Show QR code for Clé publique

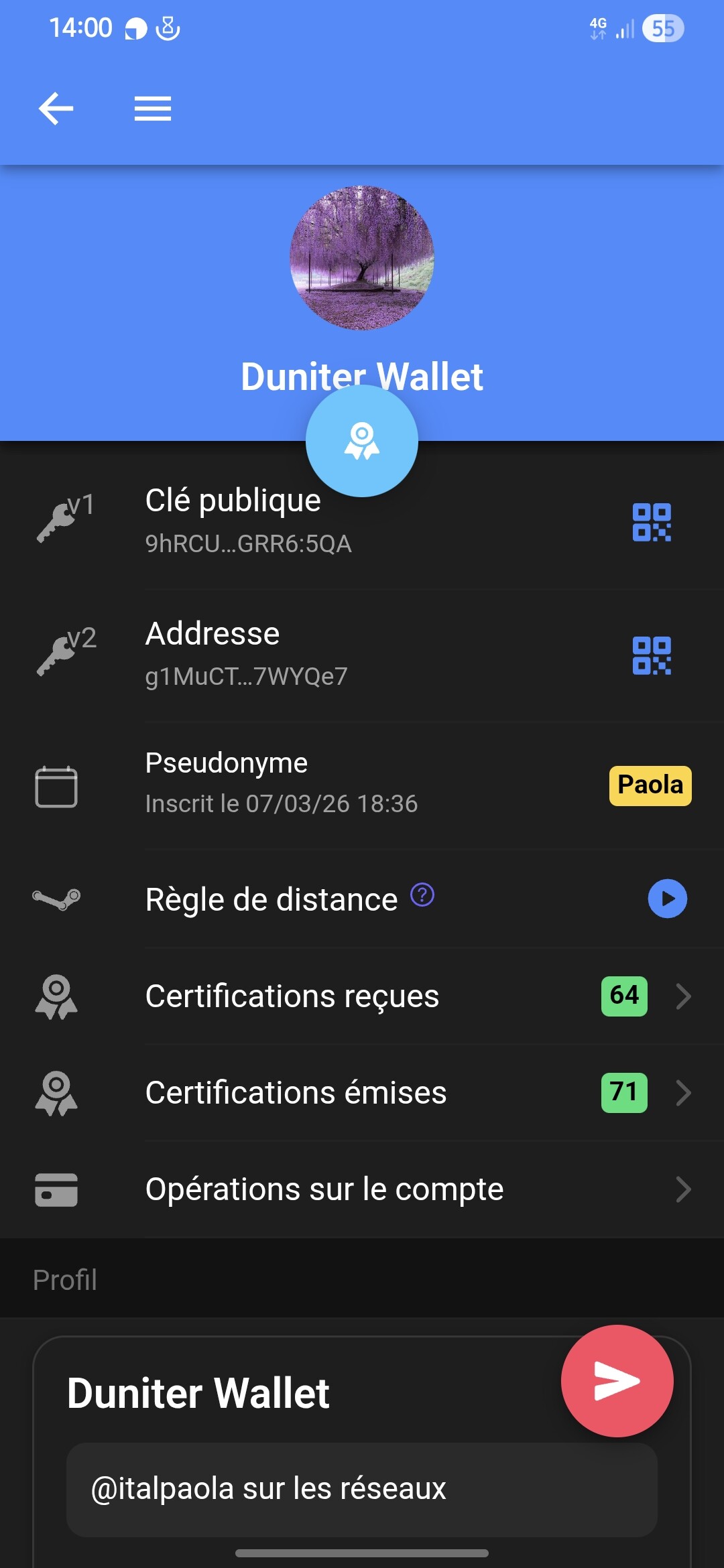(652, 523)
